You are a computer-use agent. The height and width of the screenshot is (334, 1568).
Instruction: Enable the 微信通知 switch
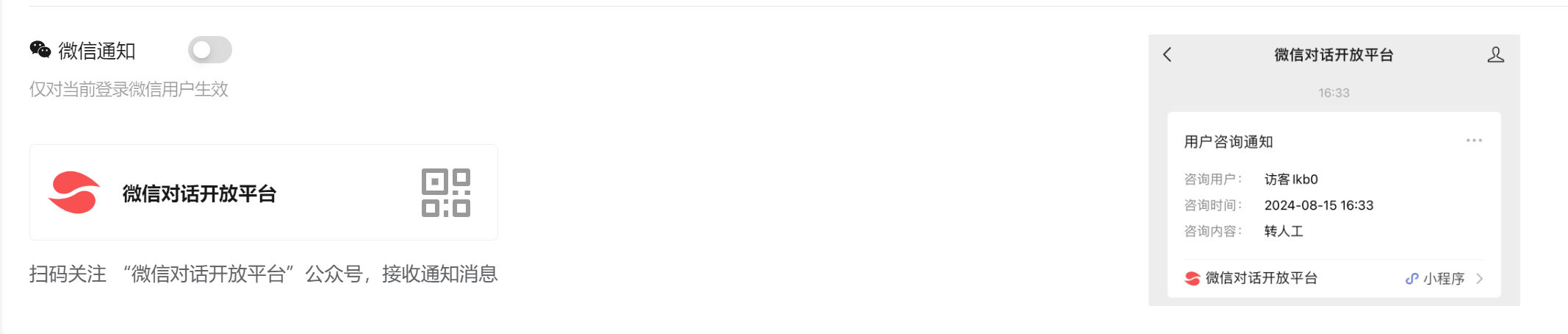tap(209, 50)
